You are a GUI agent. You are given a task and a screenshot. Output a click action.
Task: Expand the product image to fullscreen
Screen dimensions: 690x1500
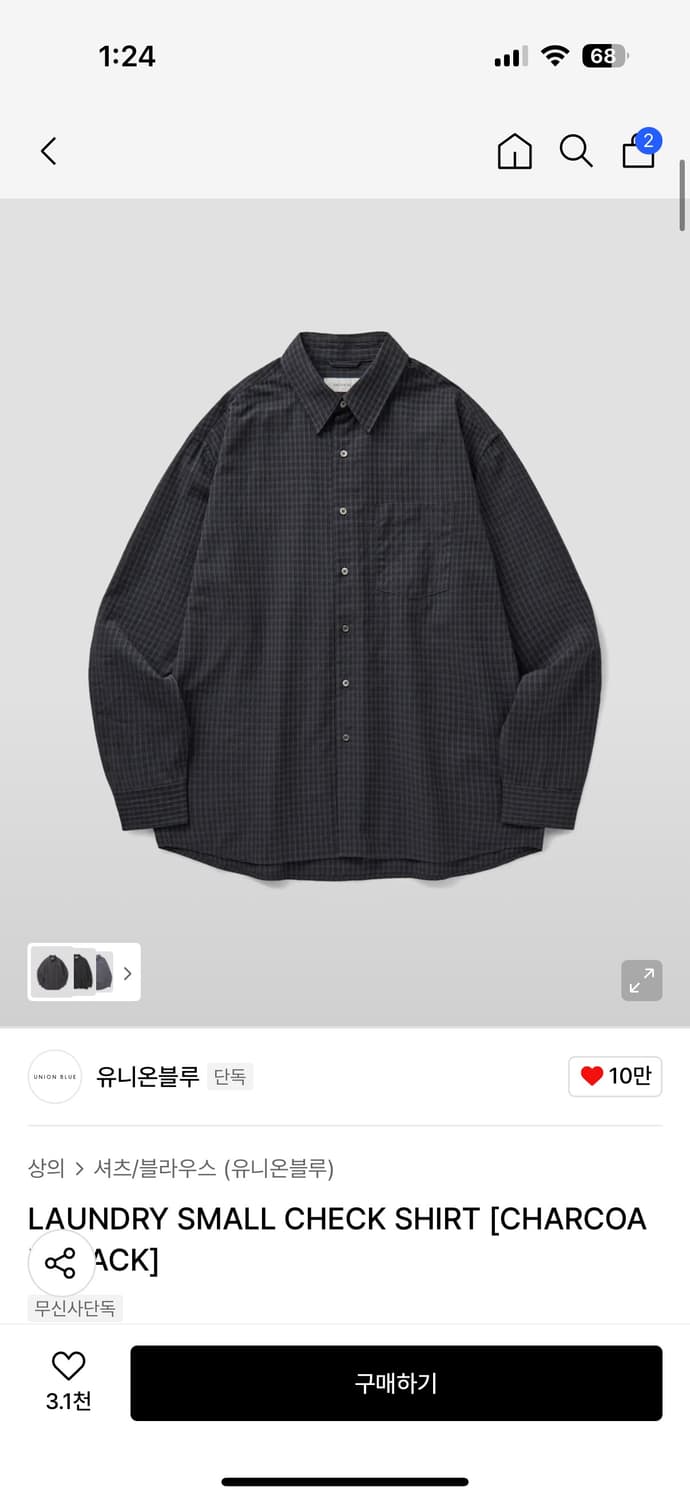click(641, 980)
